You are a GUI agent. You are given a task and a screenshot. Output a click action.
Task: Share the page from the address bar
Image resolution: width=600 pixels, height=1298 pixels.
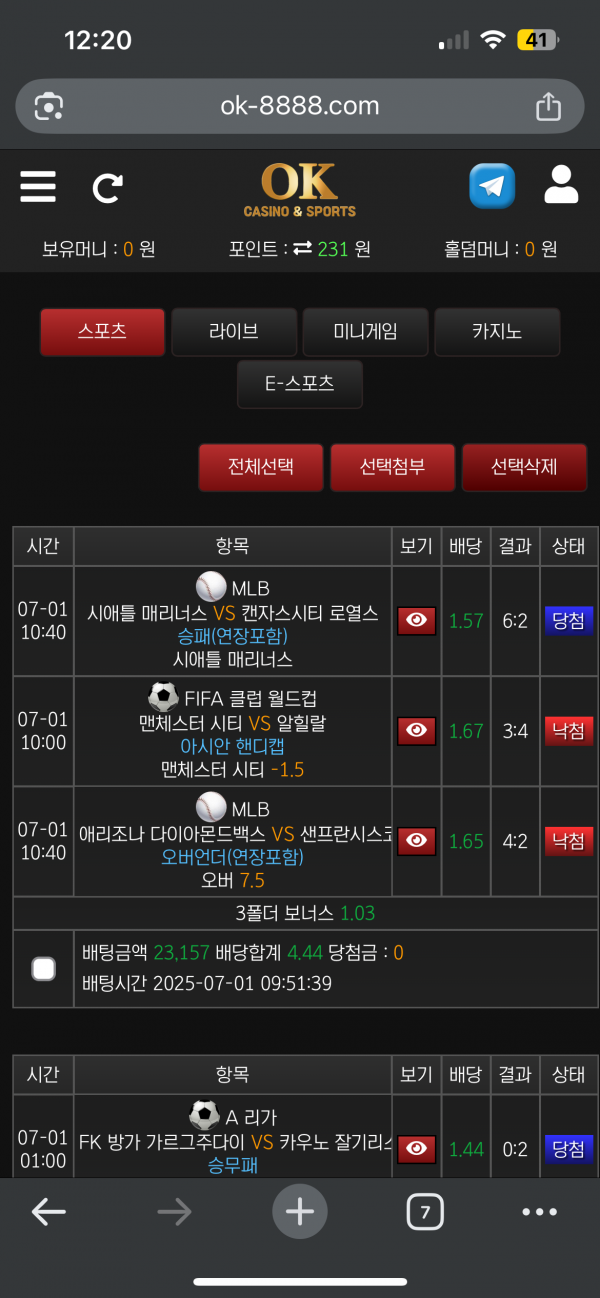coord(548,106)
